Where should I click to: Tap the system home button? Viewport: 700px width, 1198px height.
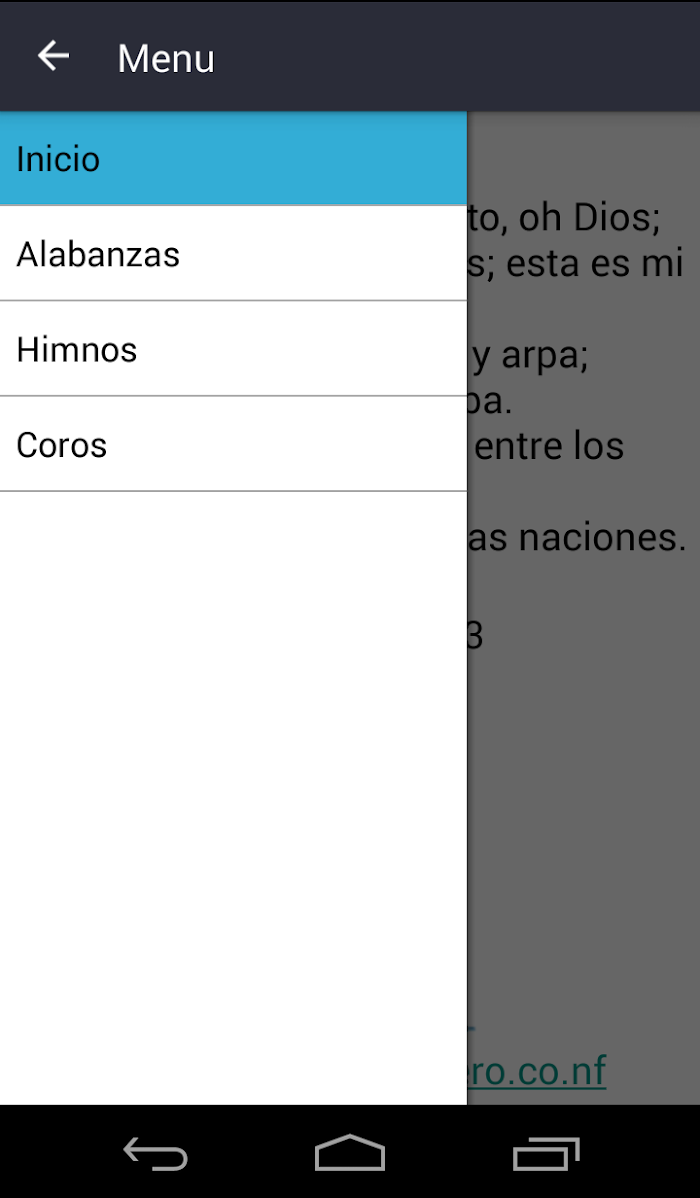click(x=350, y=1152)
